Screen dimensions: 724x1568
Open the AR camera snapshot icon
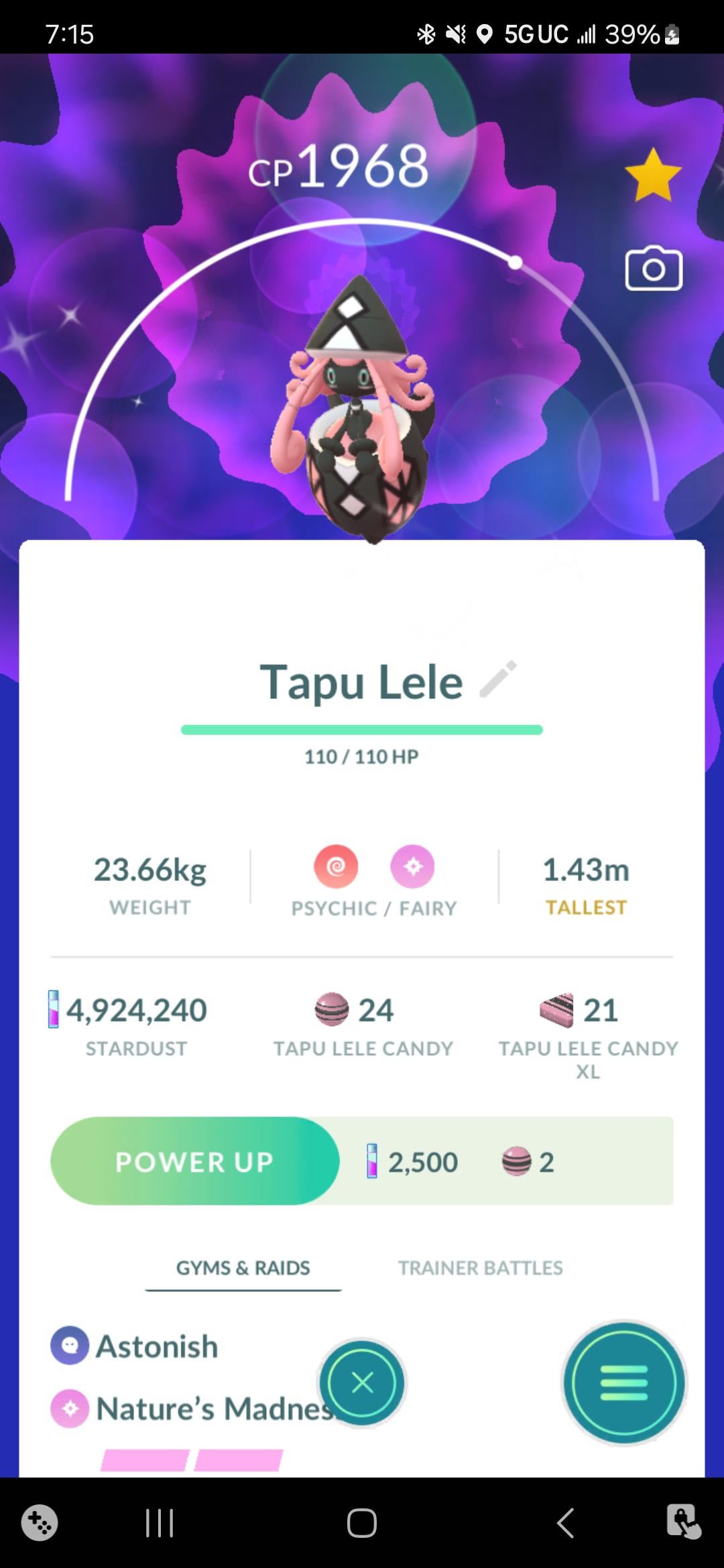pos(654,269)
